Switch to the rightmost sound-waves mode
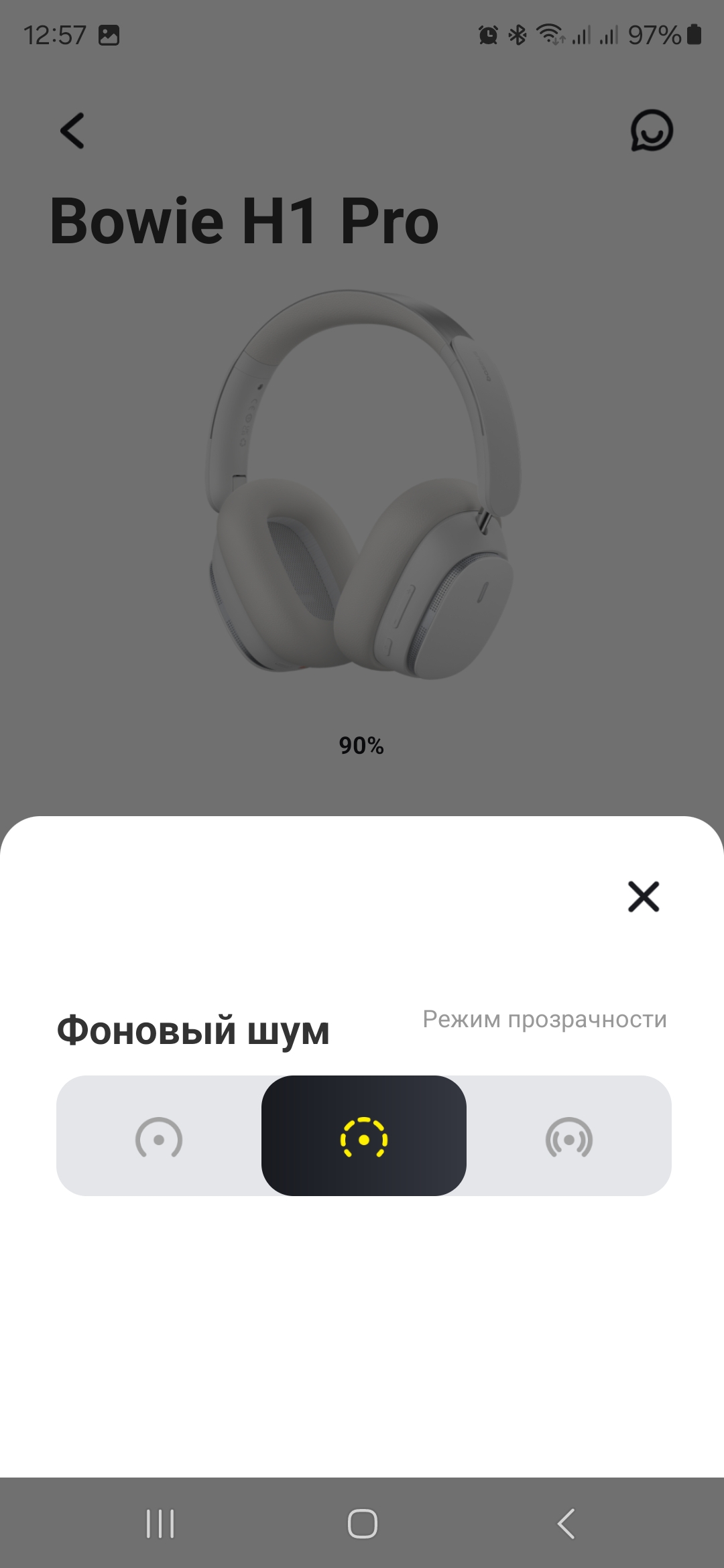 (569, 1138)
